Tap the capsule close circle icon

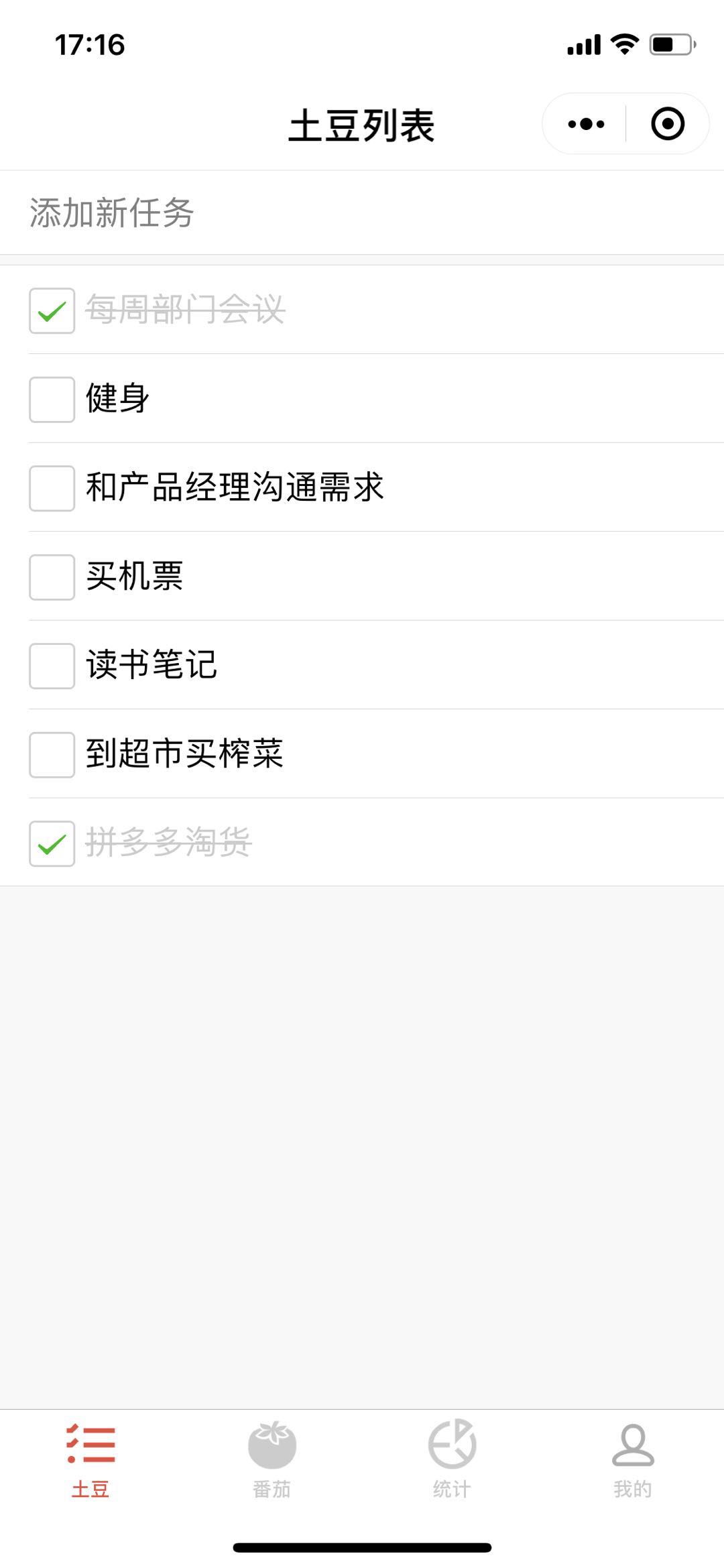[666, 123]
